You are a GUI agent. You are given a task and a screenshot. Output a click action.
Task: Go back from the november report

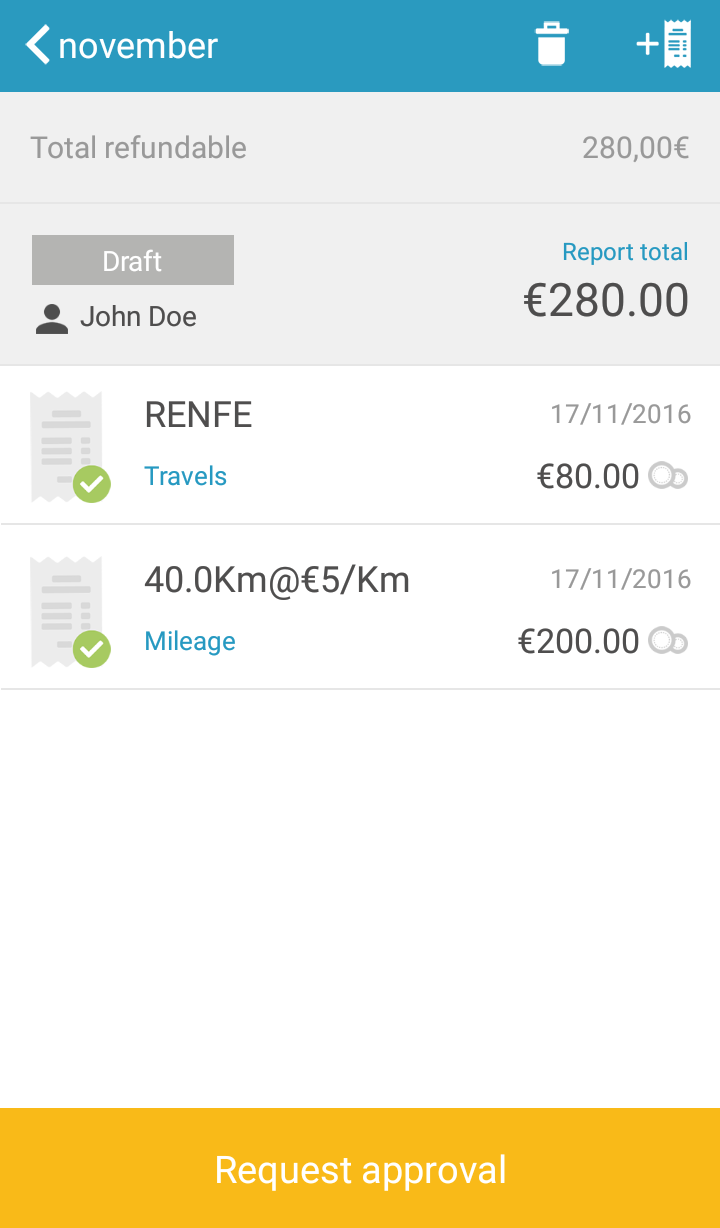pos(38,46)
